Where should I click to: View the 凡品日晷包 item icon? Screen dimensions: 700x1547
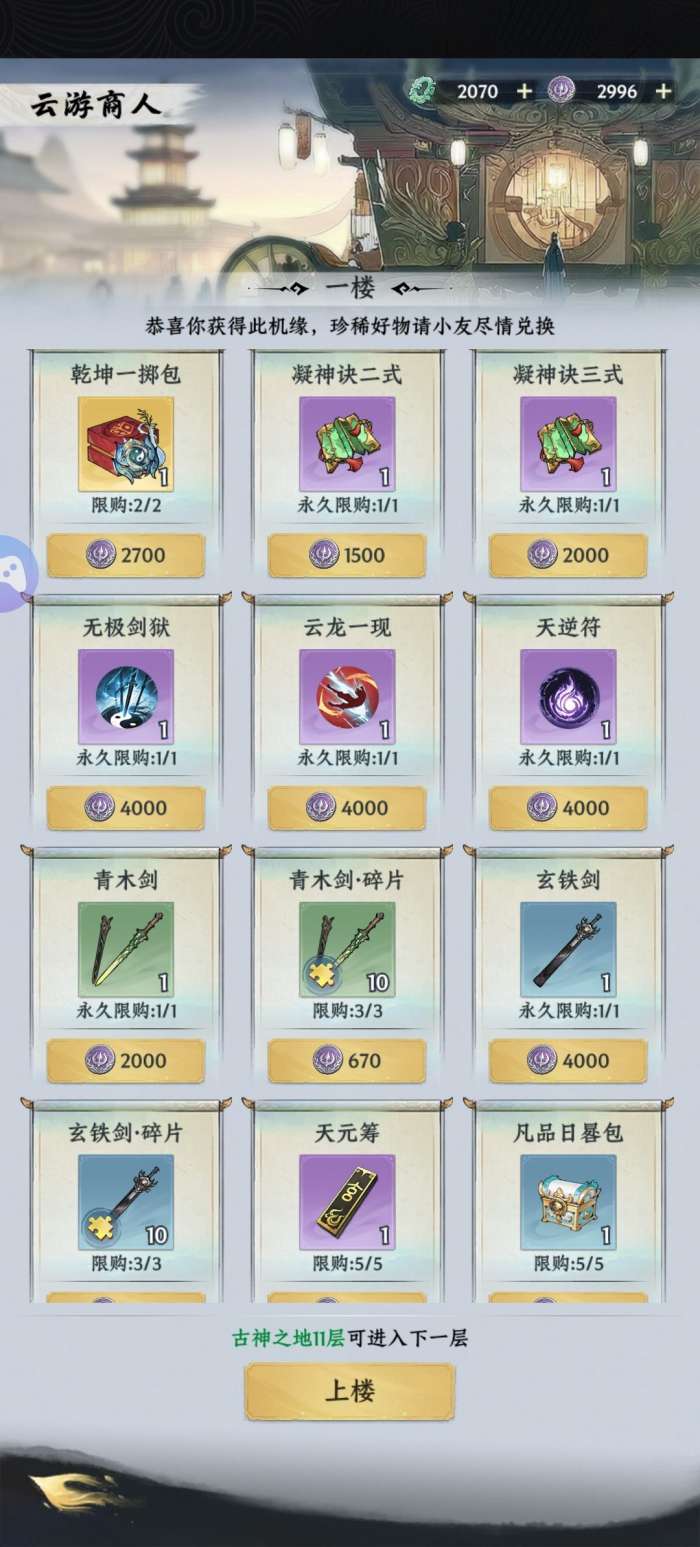[x=568, y=1203]
